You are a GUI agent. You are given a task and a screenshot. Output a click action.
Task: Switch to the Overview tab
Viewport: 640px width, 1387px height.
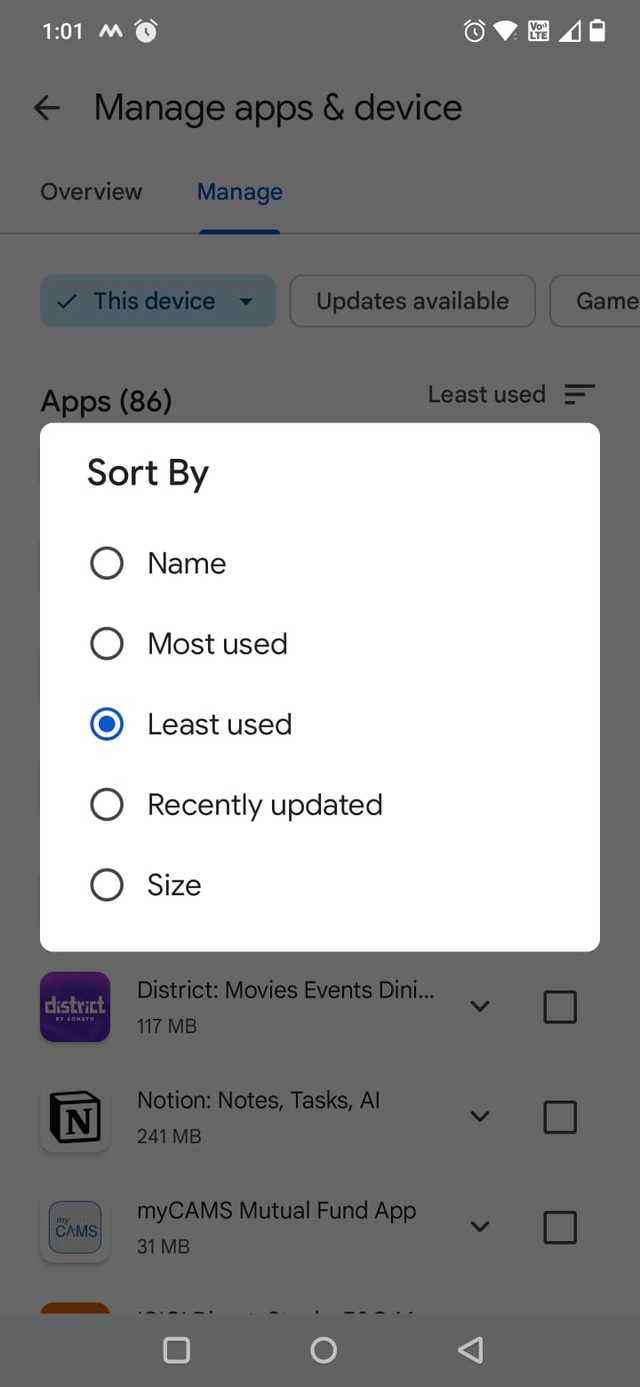pyautogui.click(x=91, y=192)
